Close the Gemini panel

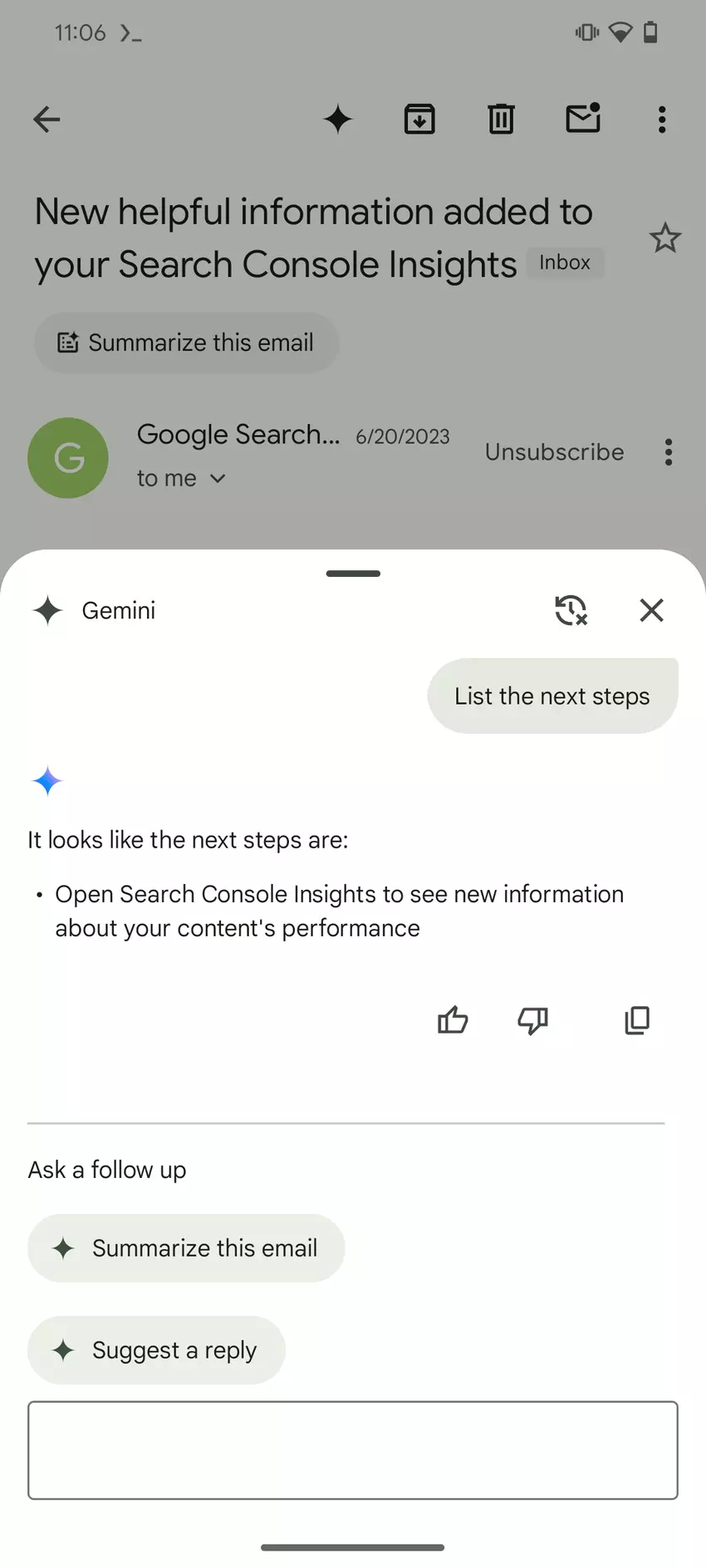651,610
